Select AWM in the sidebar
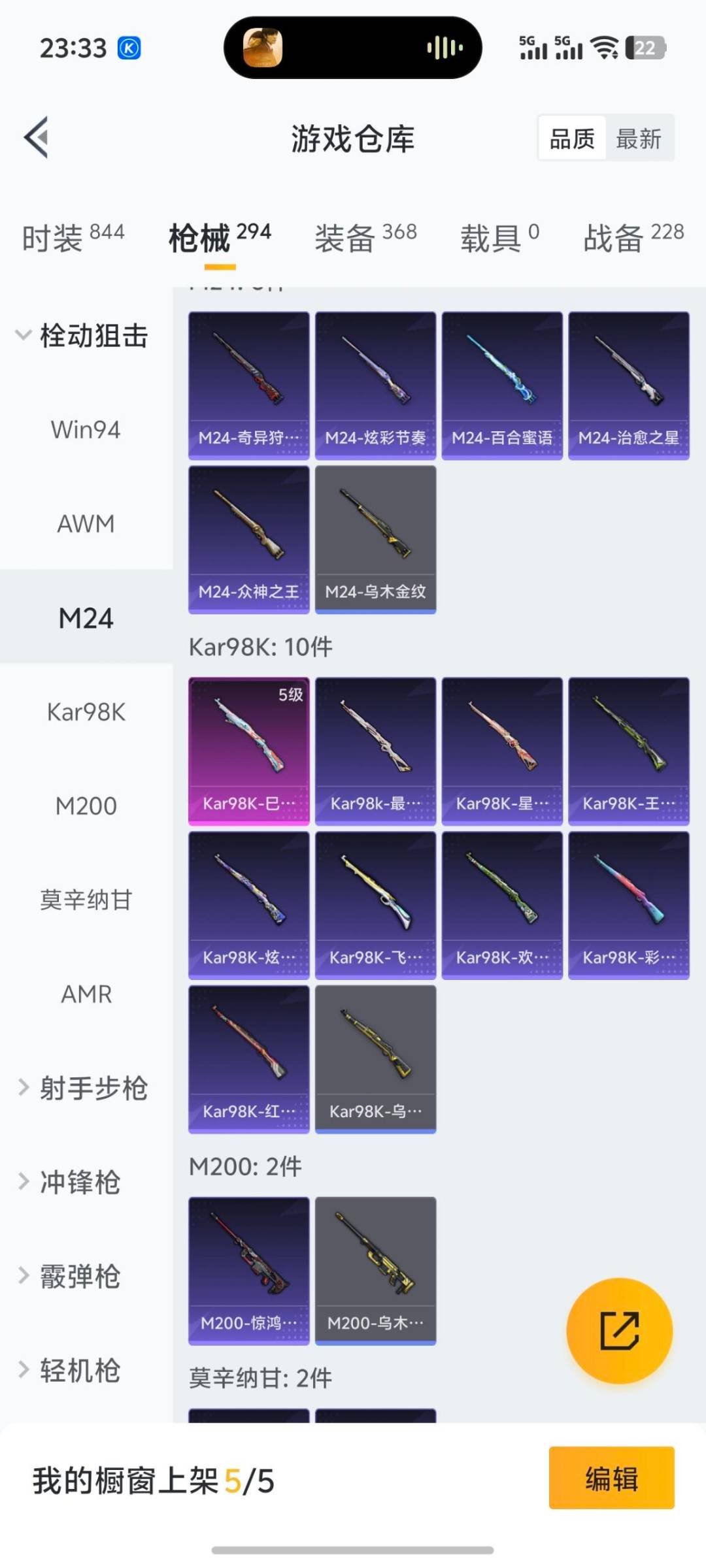This screenshot has height=1568, width=706. pos(86,523)
